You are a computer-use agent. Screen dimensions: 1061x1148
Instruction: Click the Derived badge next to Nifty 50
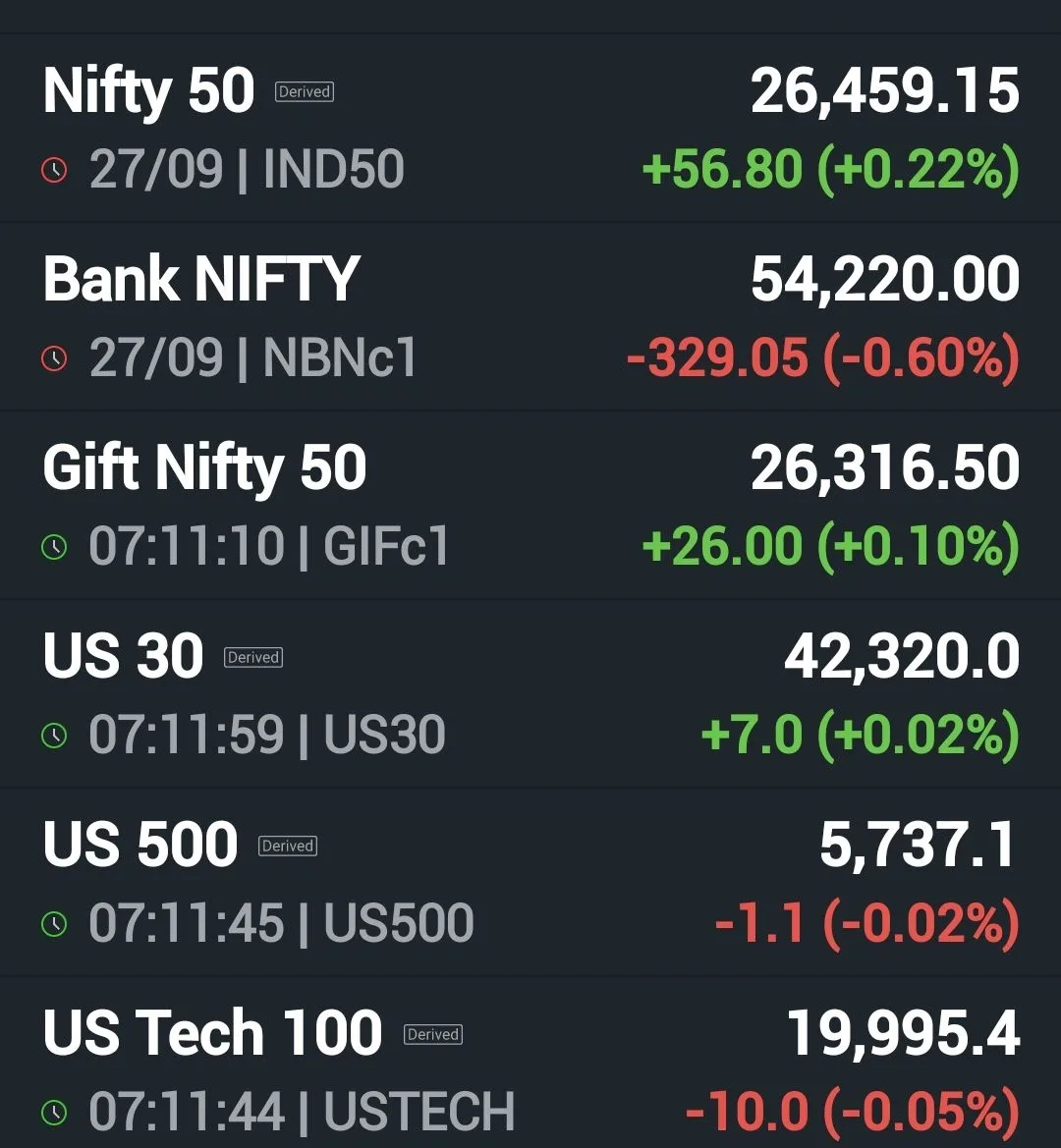point(304,90)
